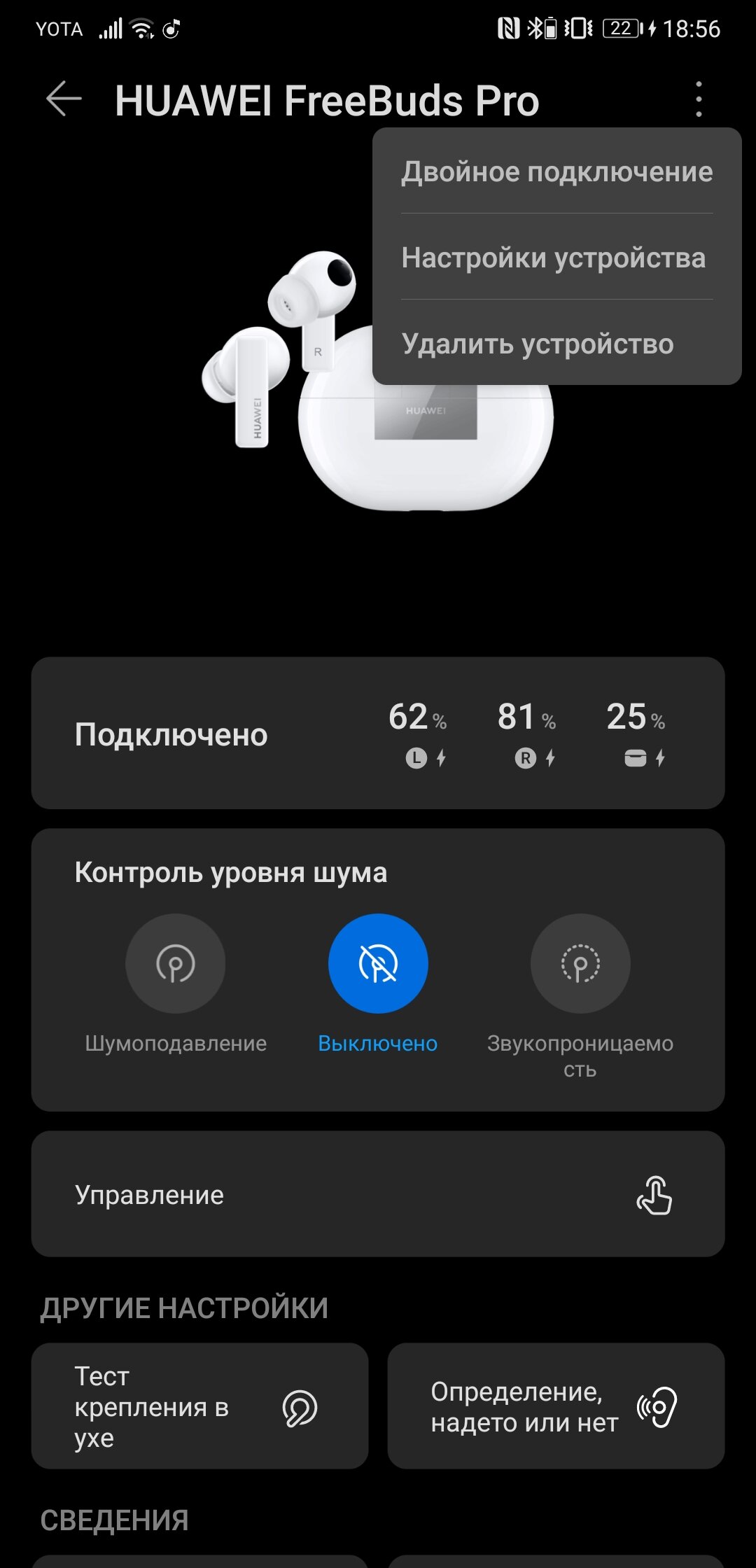756x1568 pixels.
Task: Open Определение, надето или нет card
Action: [x=556, y=1406]
